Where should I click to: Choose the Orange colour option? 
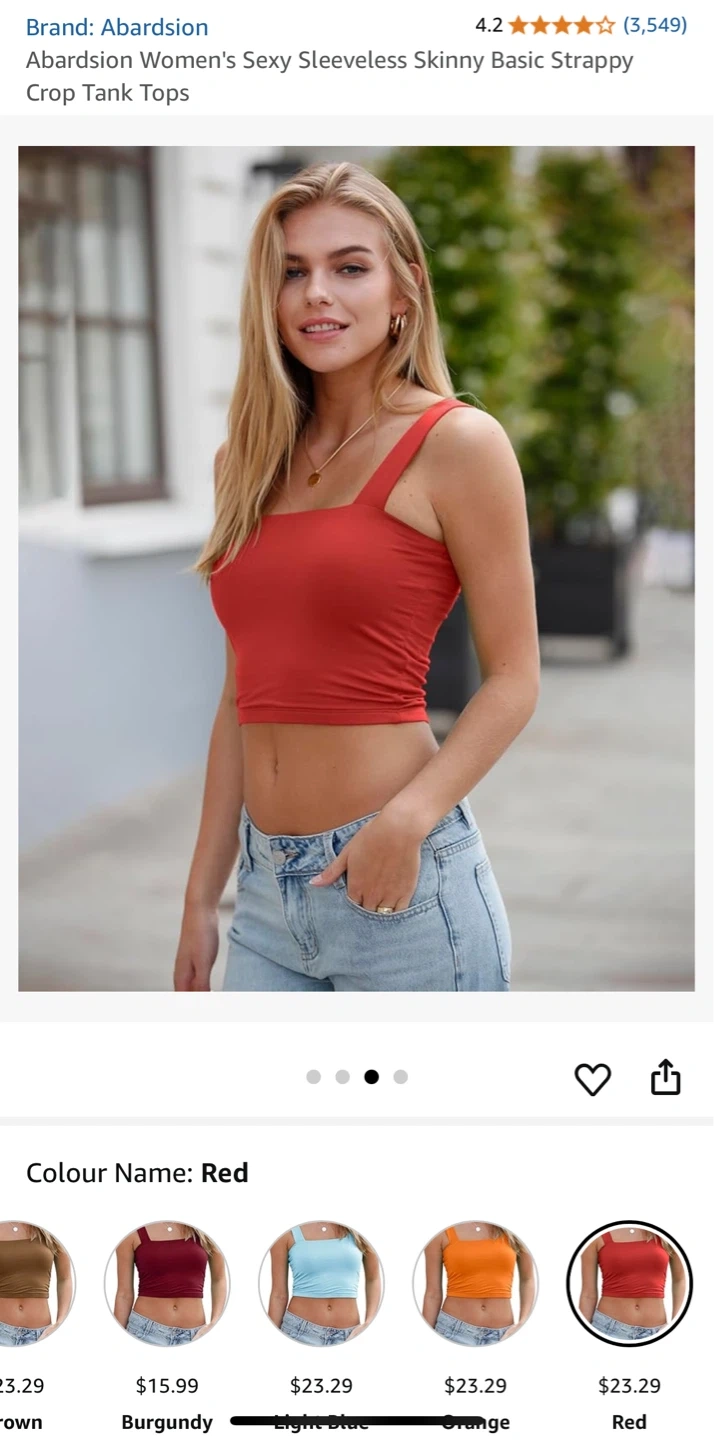(475, 1283)
